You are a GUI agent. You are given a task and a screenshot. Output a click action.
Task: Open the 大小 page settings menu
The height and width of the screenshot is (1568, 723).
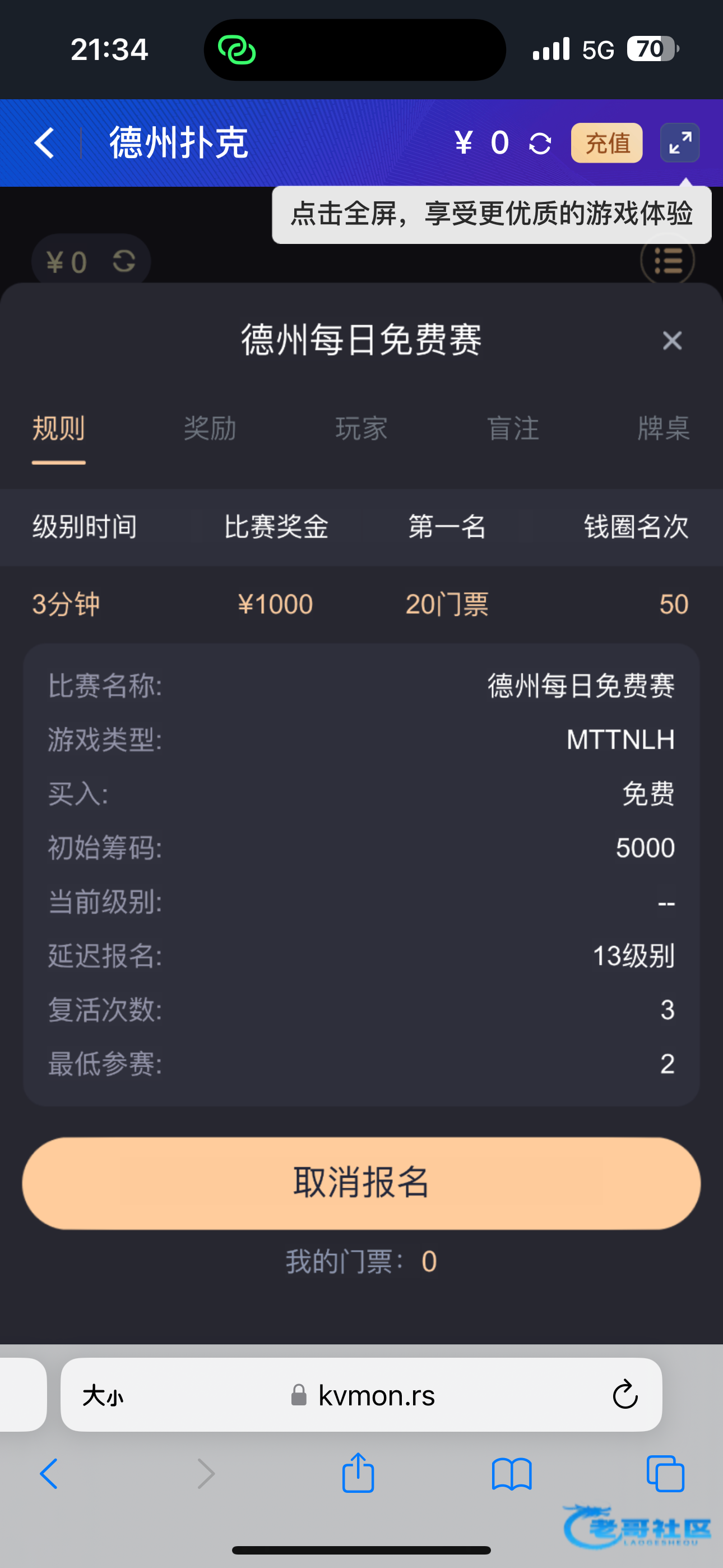coord(103,1396)
